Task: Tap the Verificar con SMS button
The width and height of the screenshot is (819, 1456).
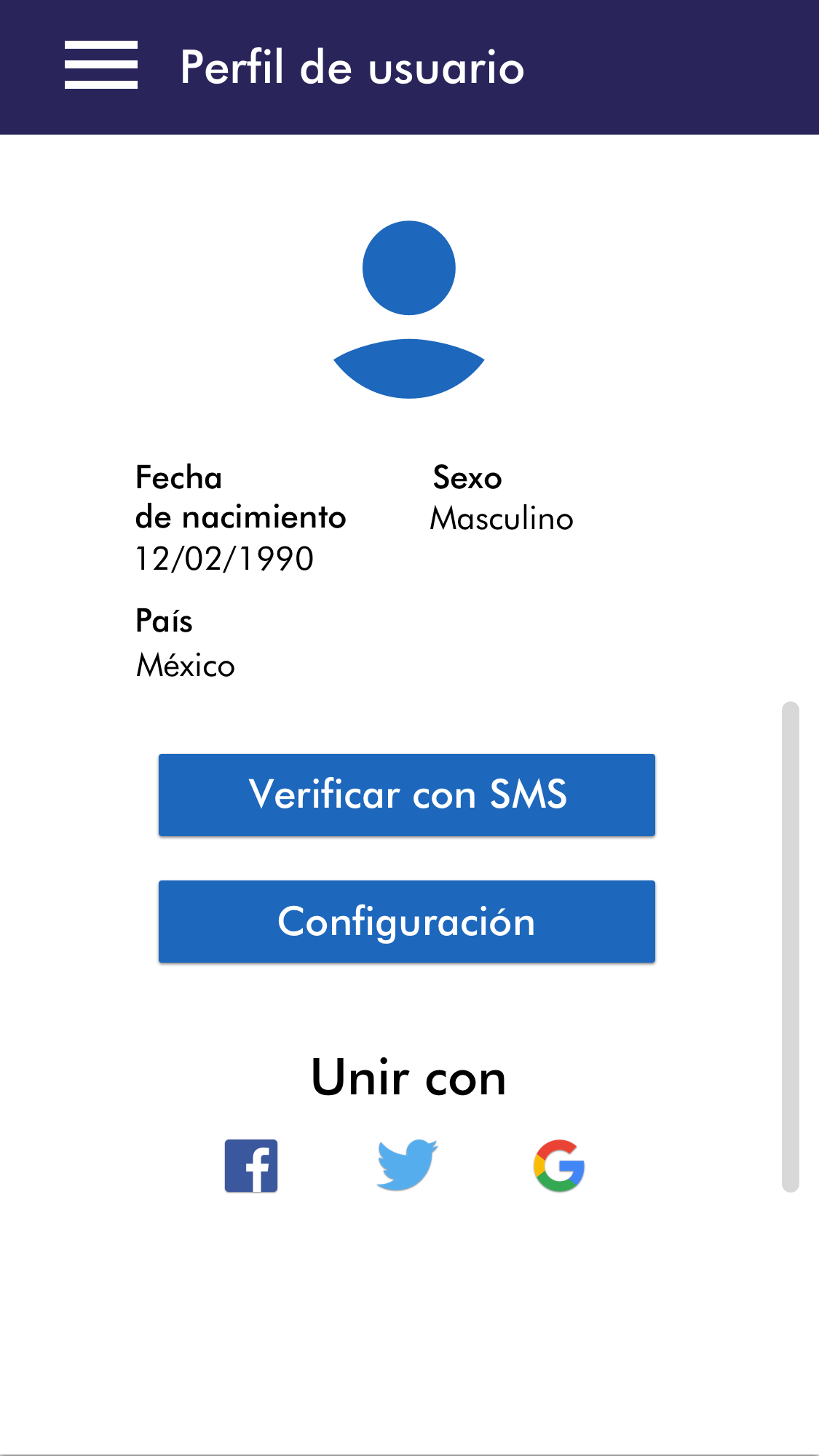Action: pyautogui.click(x=407, y=795)
